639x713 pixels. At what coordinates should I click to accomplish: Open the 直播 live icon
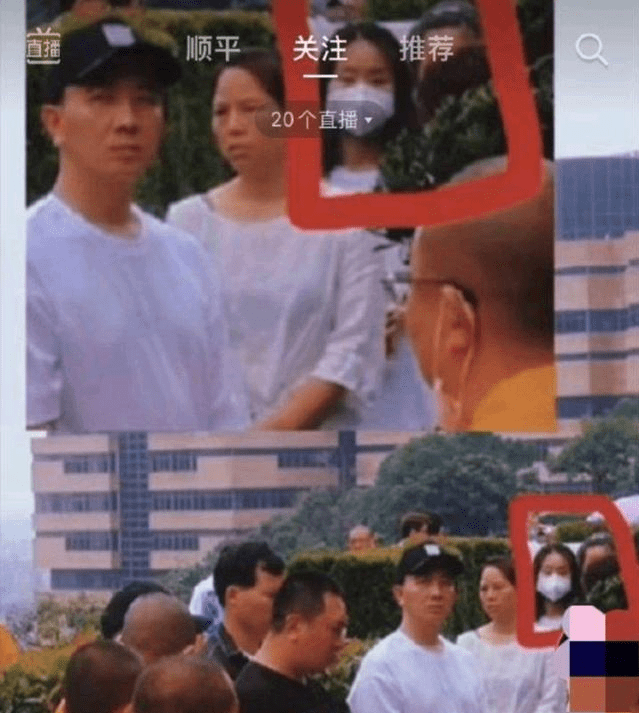coord(43,46)
